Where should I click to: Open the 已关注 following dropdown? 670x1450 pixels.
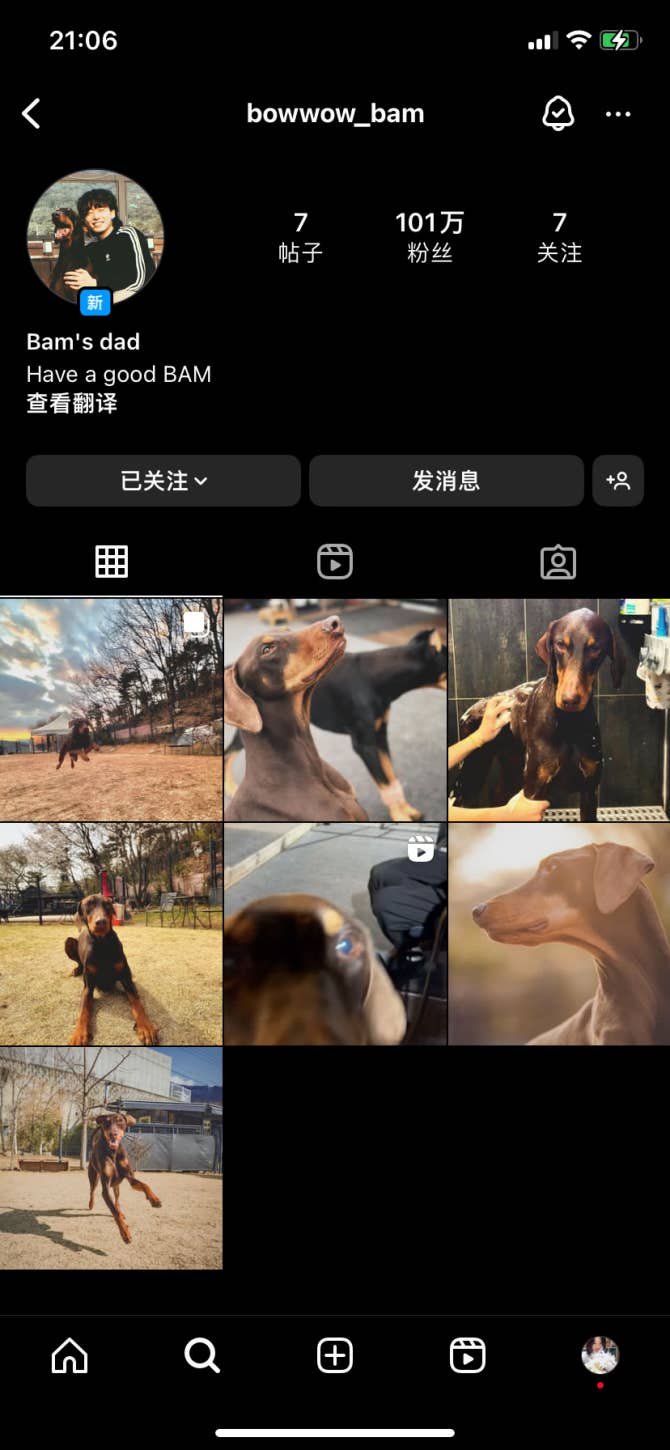point(163,481)
